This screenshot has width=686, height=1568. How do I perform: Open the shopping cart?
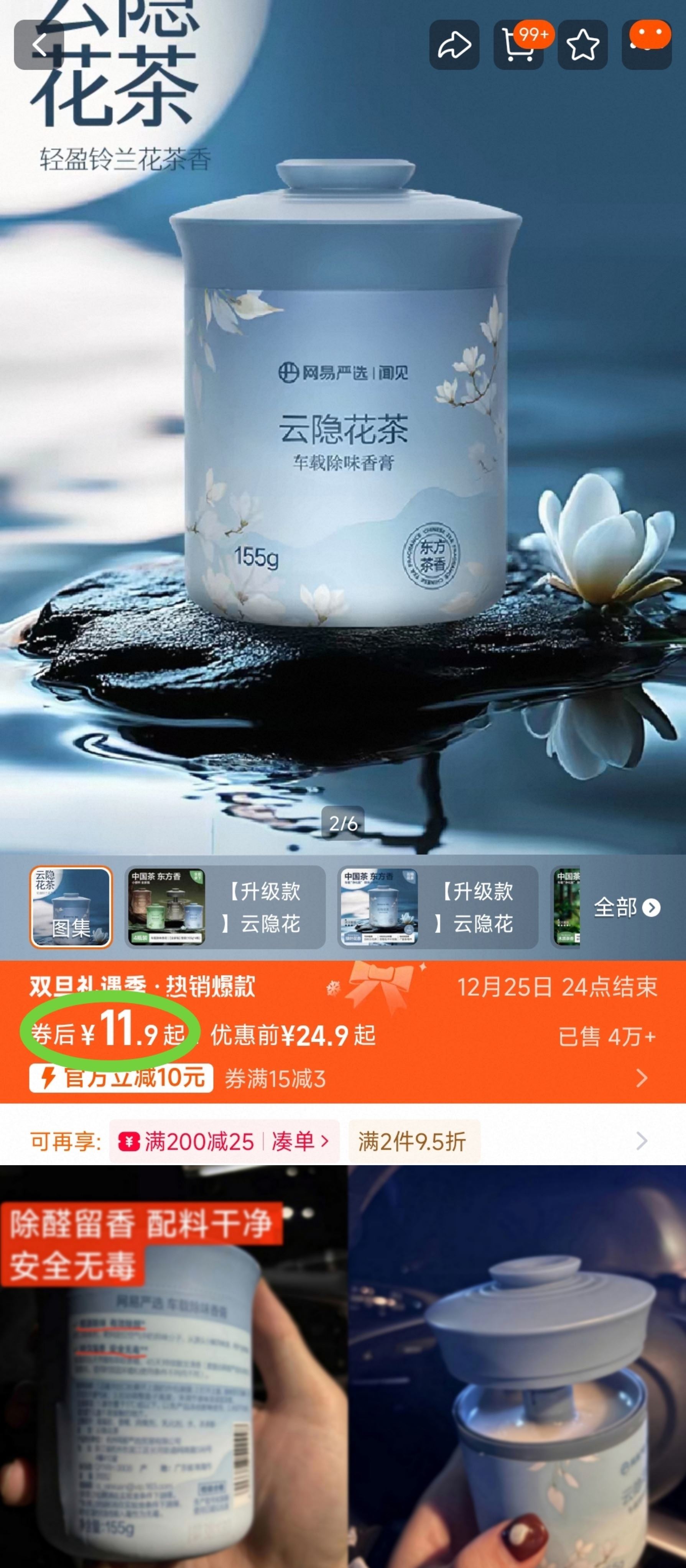click(x=518, y=44)
